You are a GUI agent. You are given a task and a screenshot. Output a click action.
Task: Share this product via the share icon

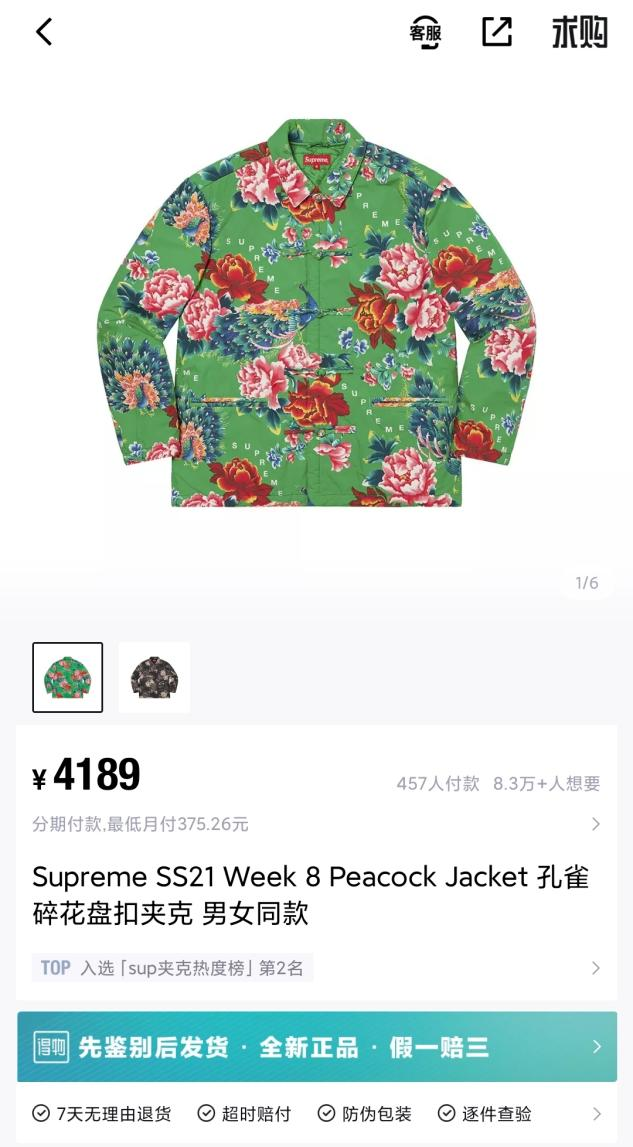[x=497, y=32]
